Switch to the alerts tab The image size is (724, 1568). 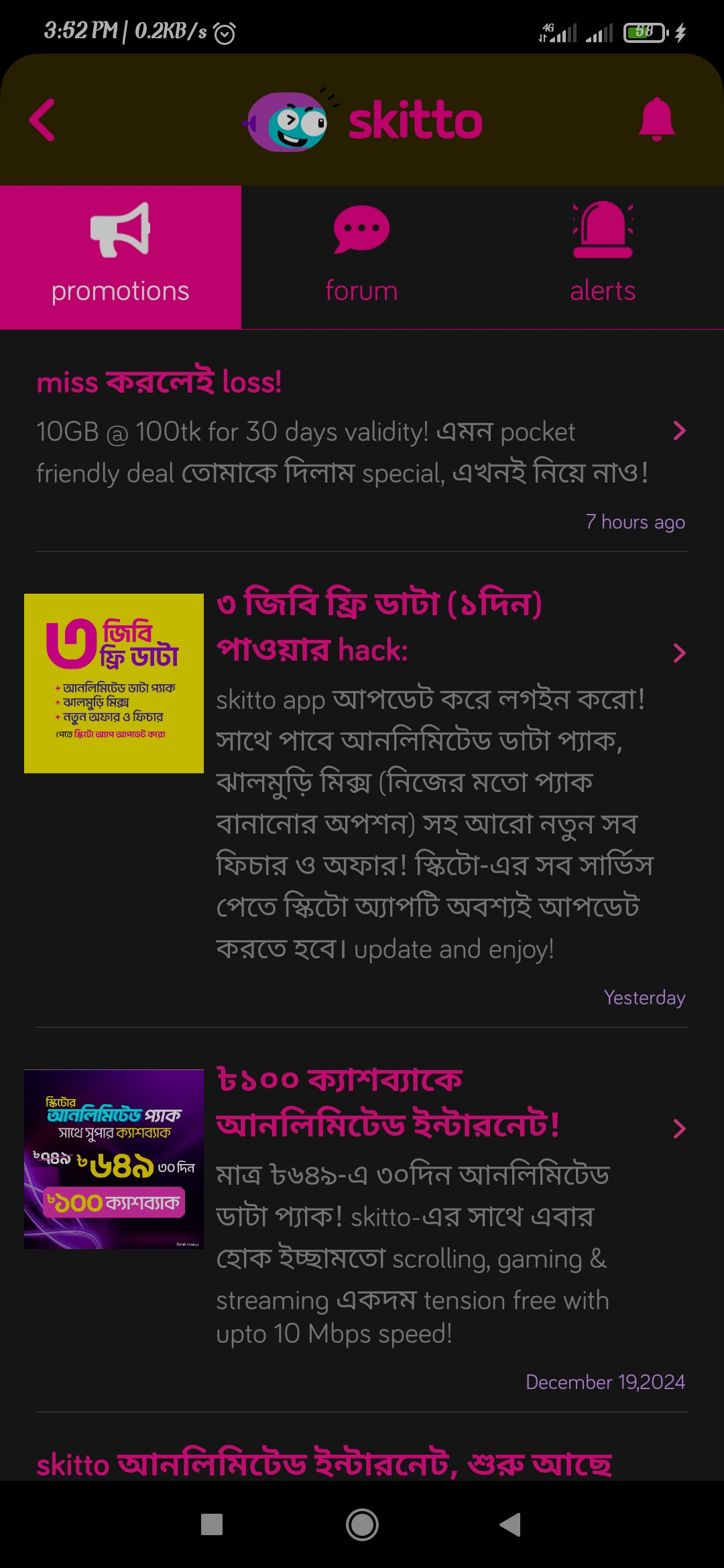pyautogui.click(x=603, y=257)
